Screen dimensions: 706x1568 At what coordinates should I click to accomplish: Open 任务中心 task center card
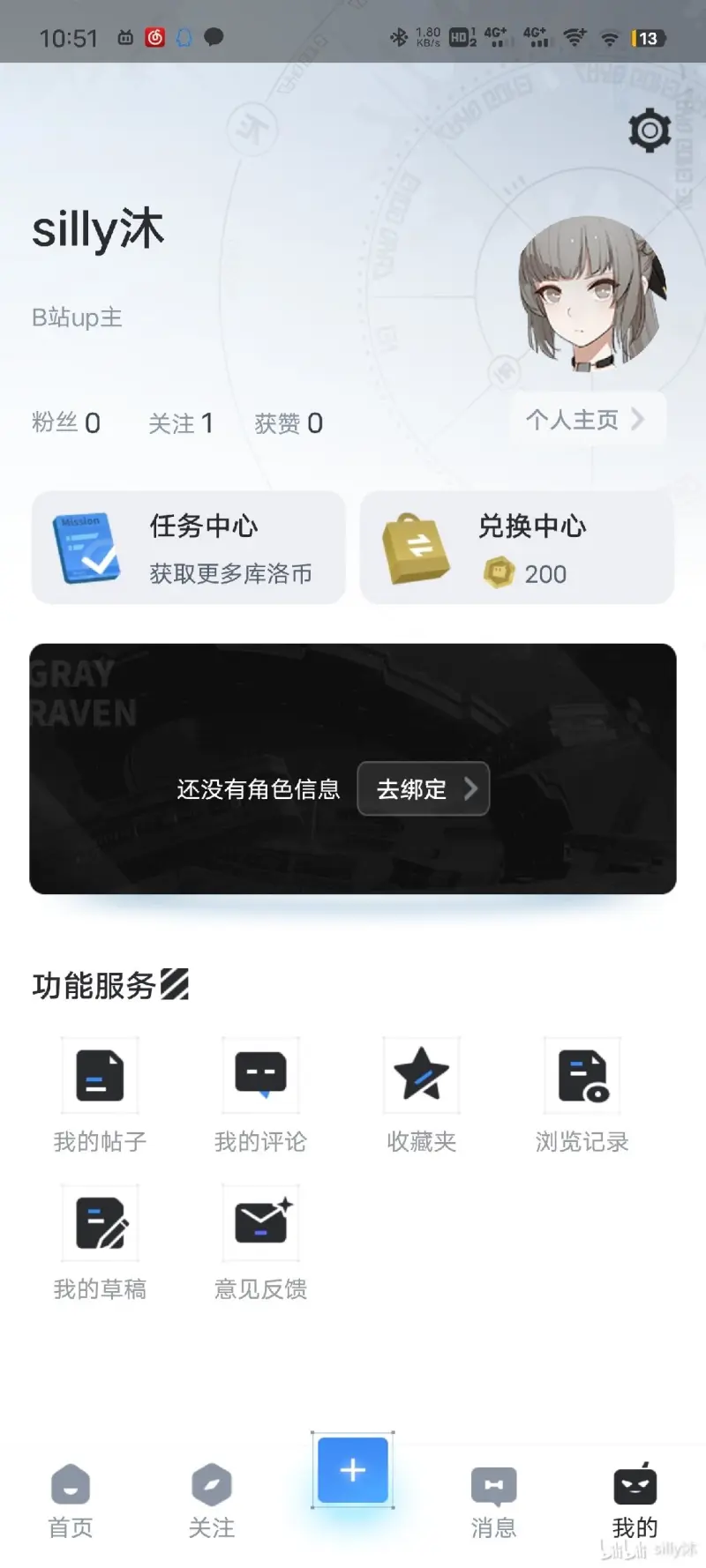point(188,548)
